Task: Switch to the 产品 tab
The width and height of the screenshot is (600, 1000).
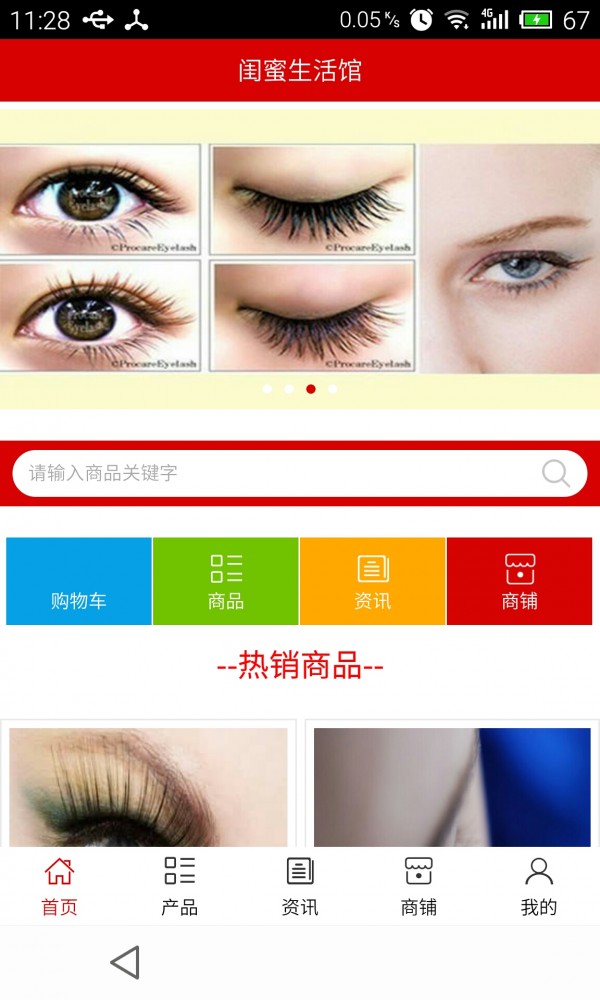Action: [180, 886]
